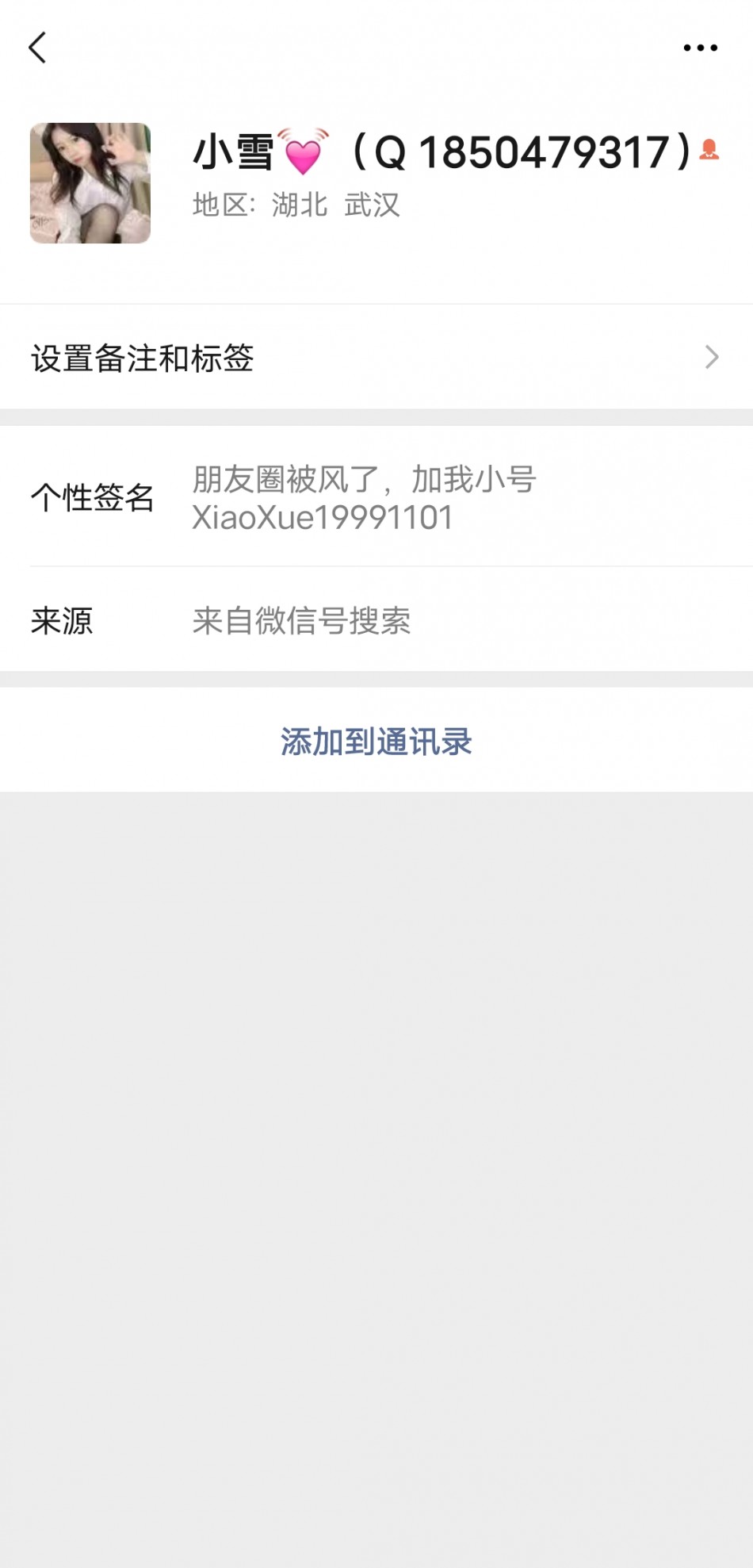Open the three-dot overflow menu
Screen dimensions: 753x1568
(701, 48)
